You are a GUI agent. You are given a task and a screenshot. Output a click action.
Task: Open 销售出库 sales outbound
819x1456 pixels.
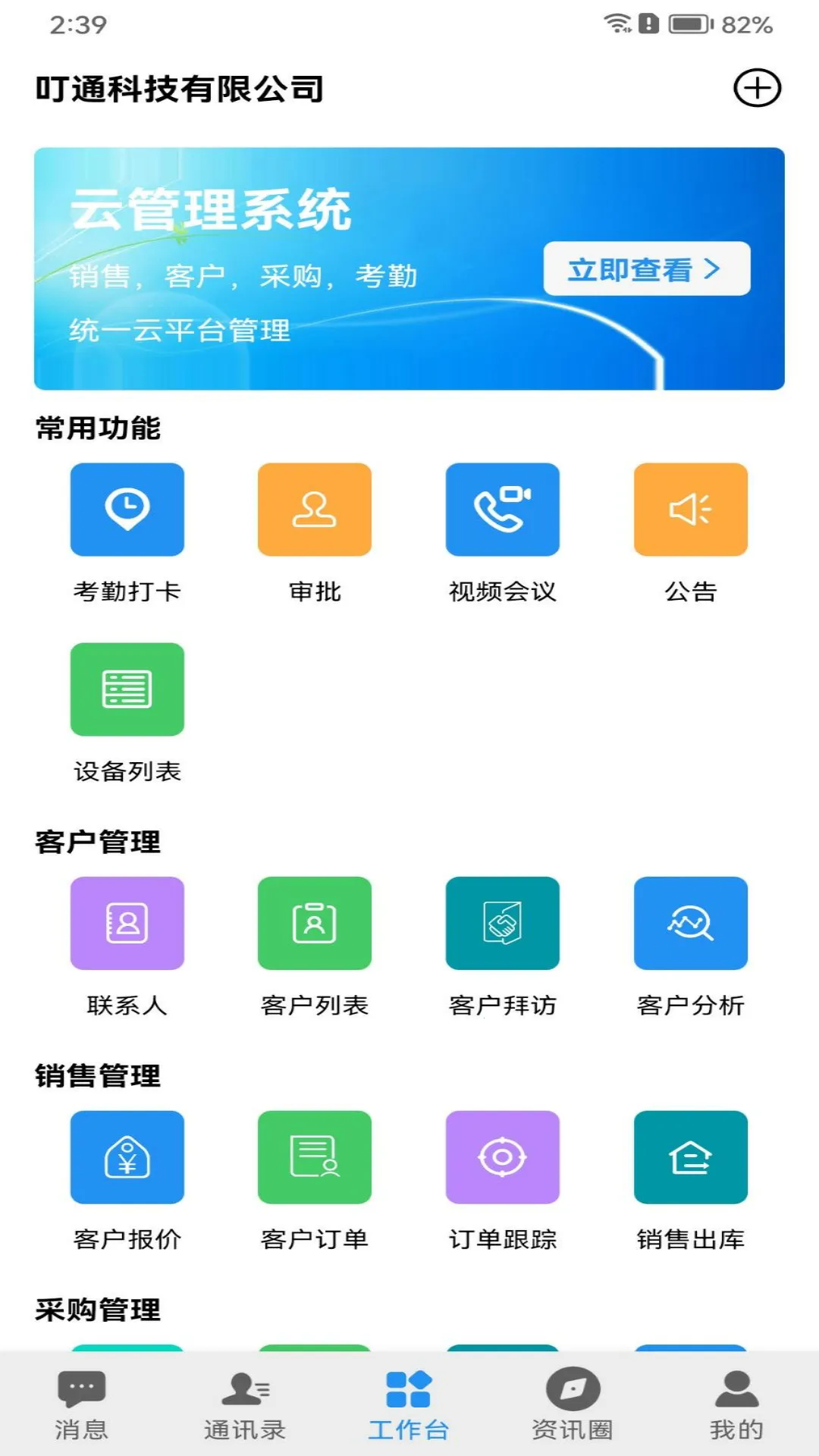(x=691, y=1156)
